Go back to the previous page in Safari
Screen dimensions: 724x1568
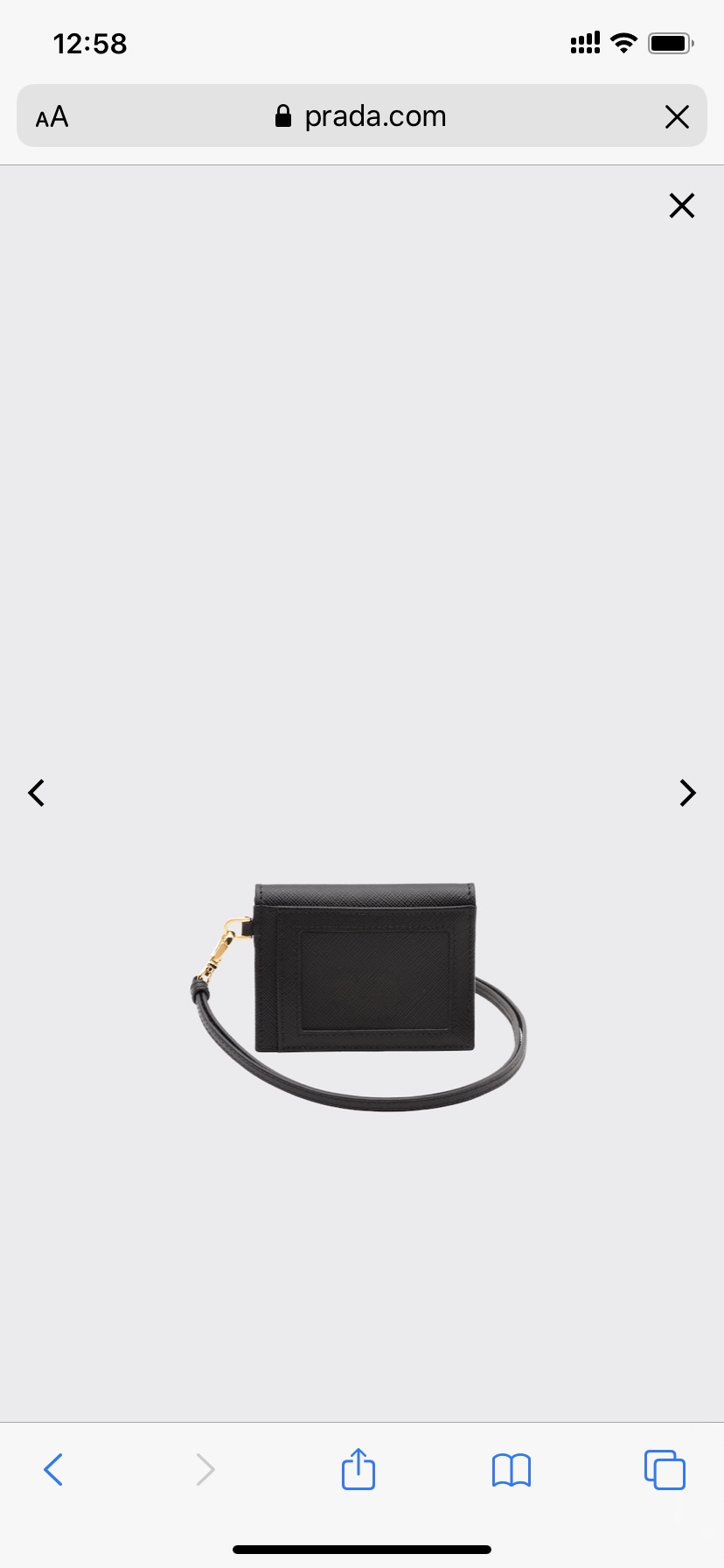tap(53, 1469)
